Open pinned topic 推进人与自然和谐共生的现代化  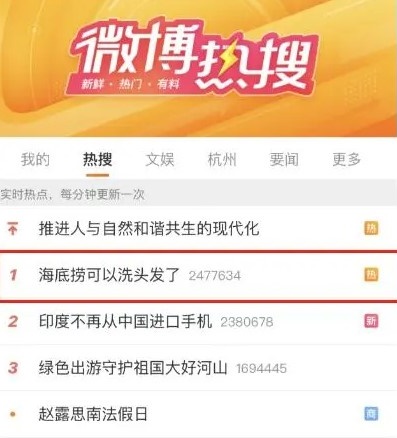point(198,229)
